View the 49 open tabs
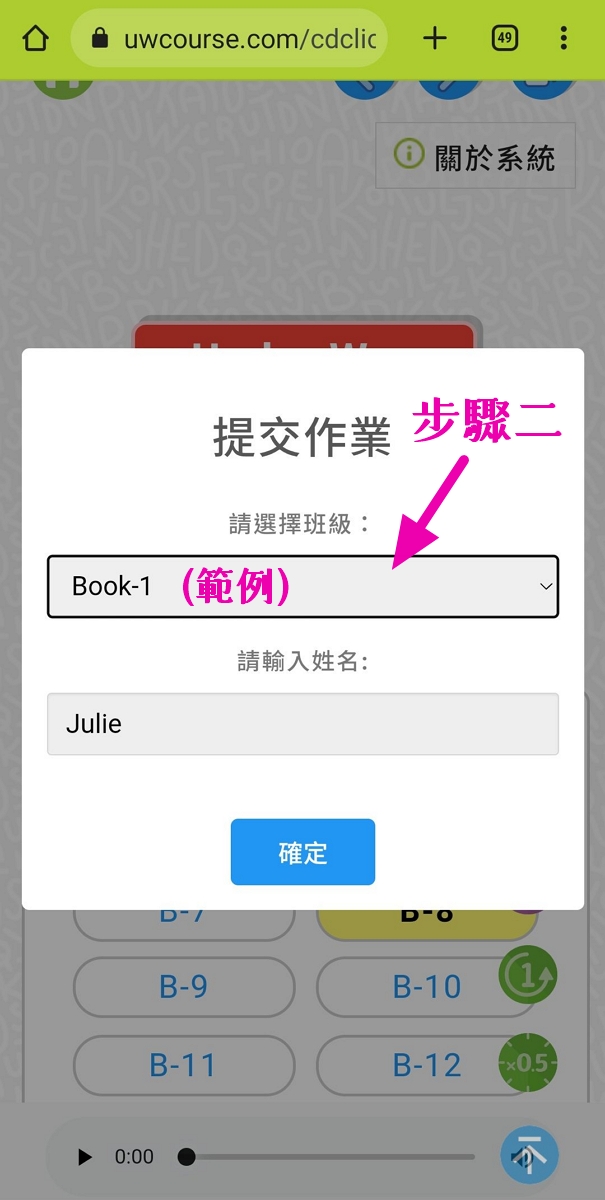The height and width of the screenshot is (1200, 605). pos(505,39)
